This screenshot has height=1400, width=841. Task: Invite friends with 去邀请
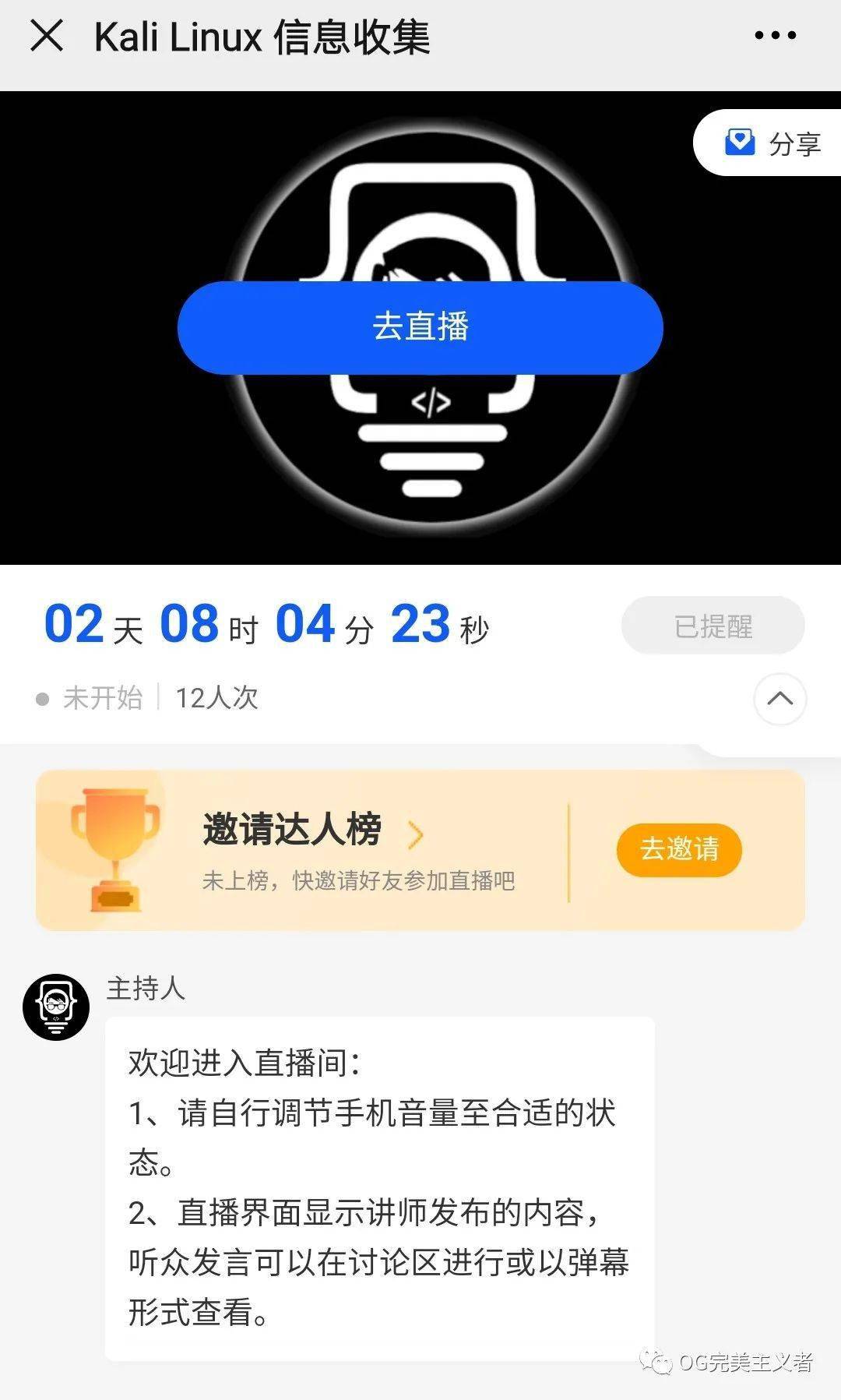coord(679,849)
